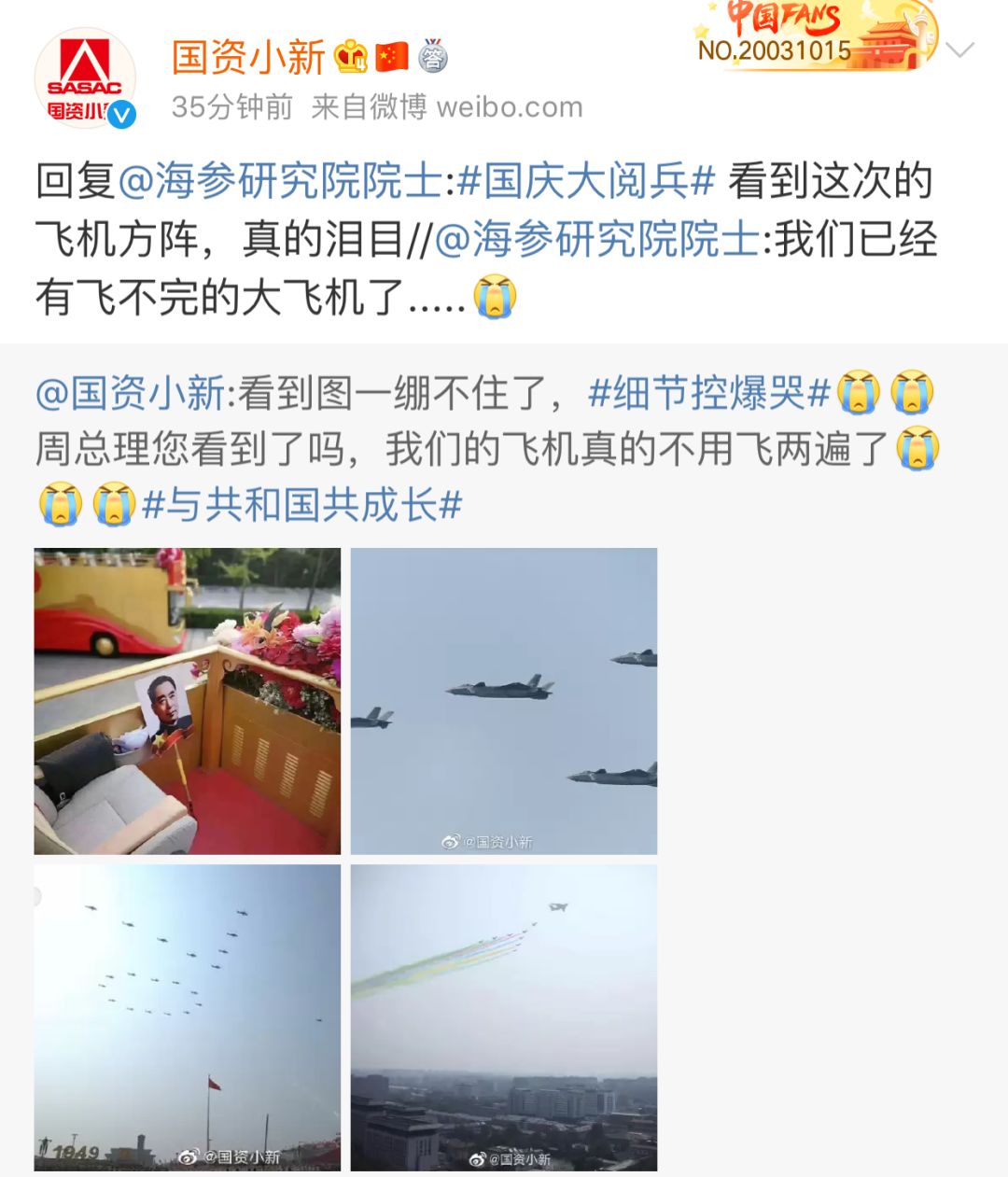Open the @海参研究院院士 mention after 回复
This screenshot has height=1177, width=1008.
280,181
